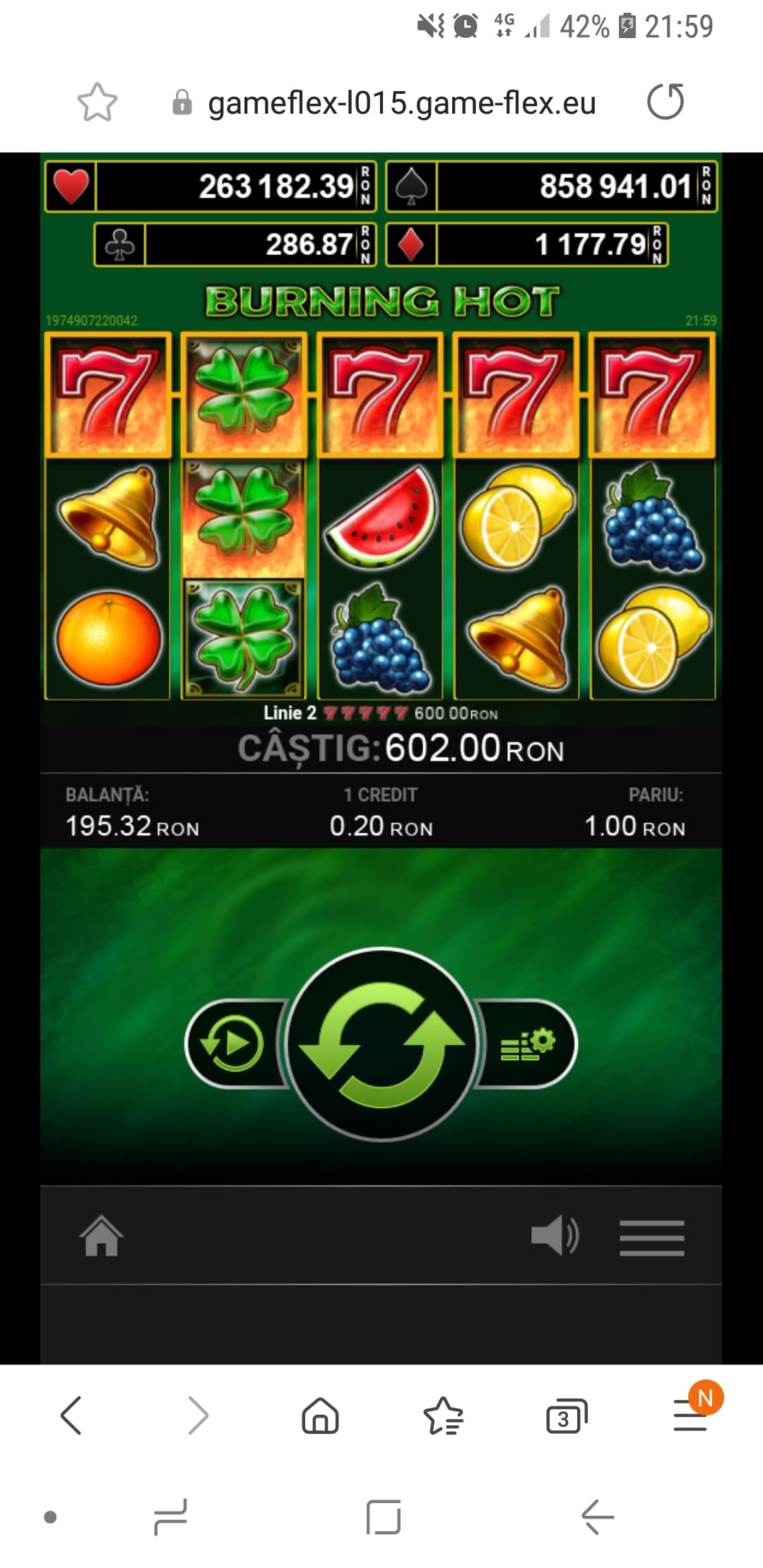Viewport: 763px width, 1568px height.
Task: Reload the page
Action: tap(666, 102)
